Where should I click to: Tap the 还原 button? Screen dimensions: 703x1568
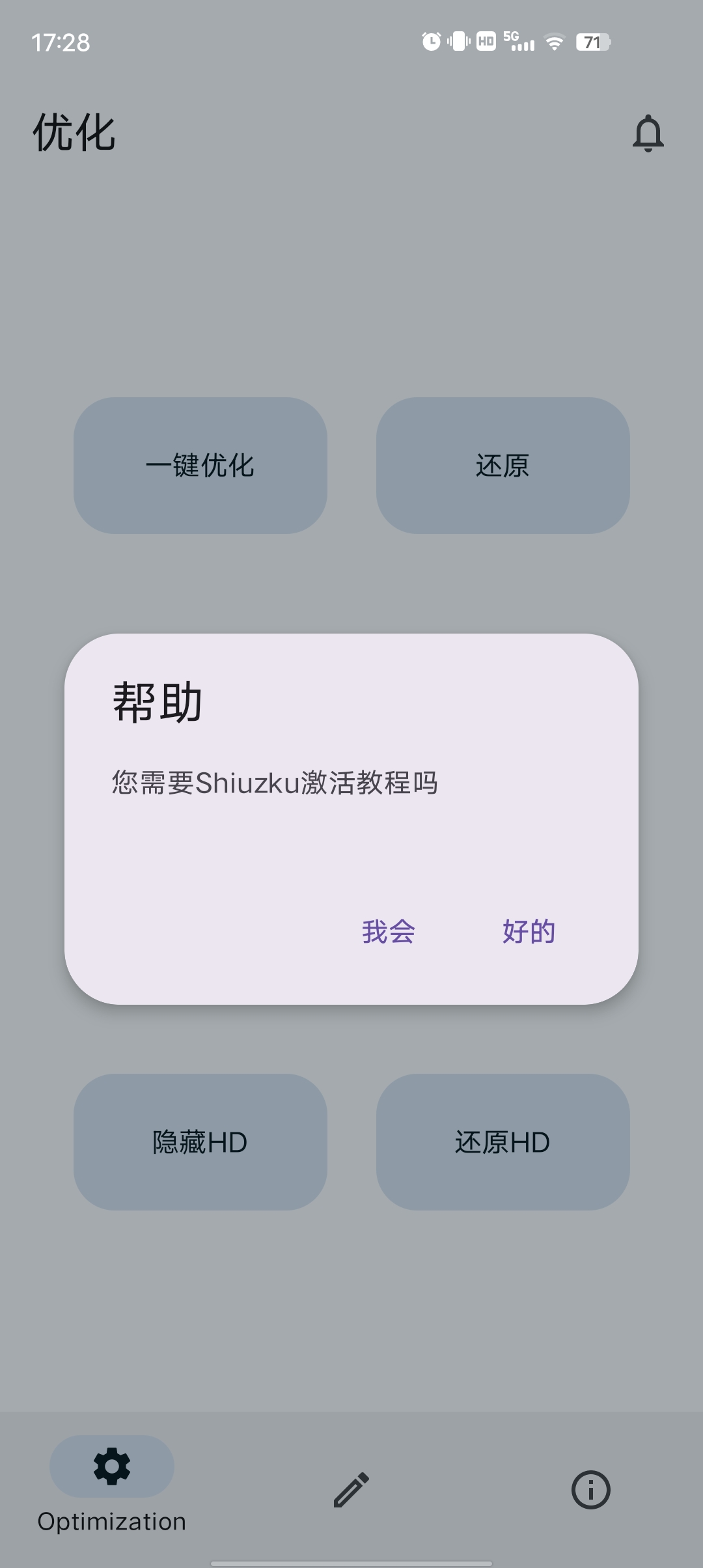[503, 466]
